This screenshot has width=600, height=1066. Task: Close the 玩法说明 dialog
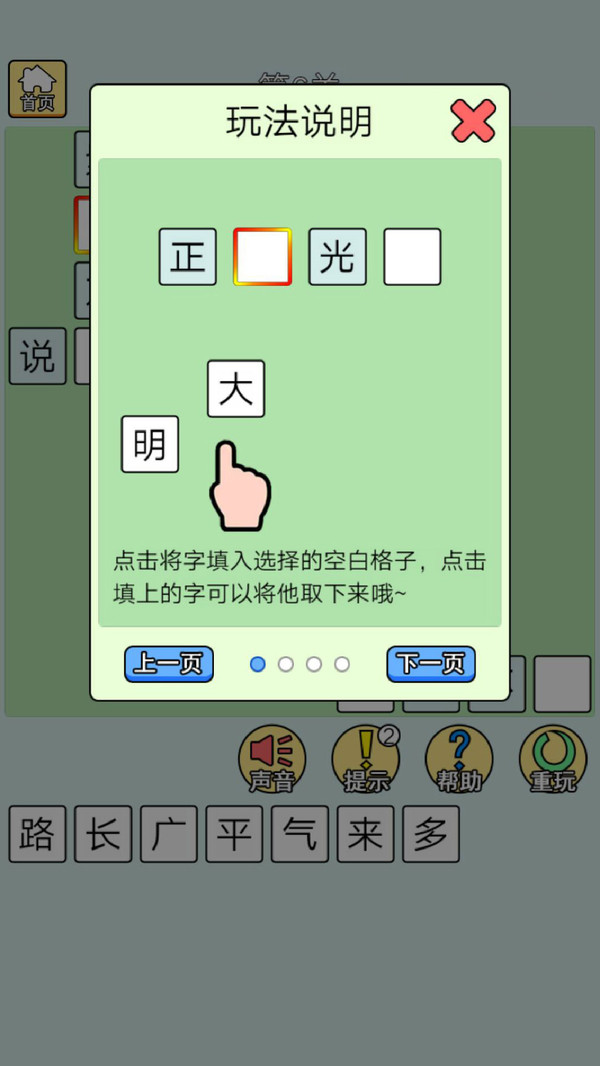click(x=473, y=122)
